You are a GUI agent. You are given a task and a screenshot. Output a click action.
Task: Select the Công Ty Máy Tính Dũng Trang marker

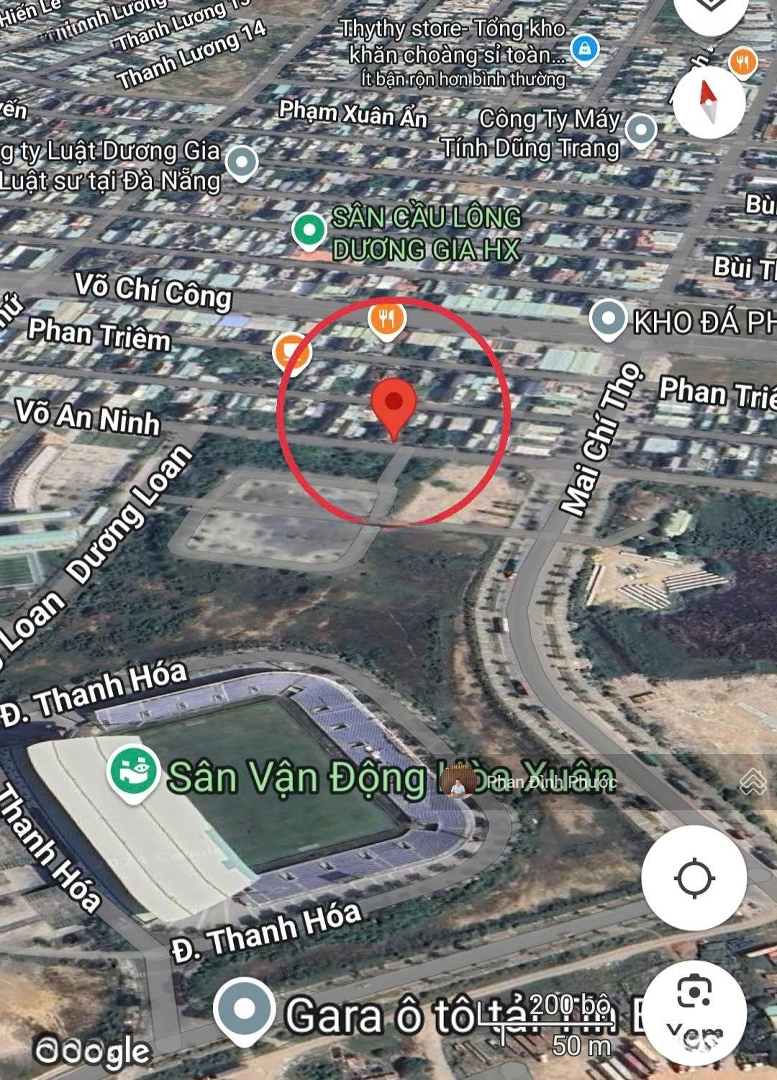click(x=640, y=129)
